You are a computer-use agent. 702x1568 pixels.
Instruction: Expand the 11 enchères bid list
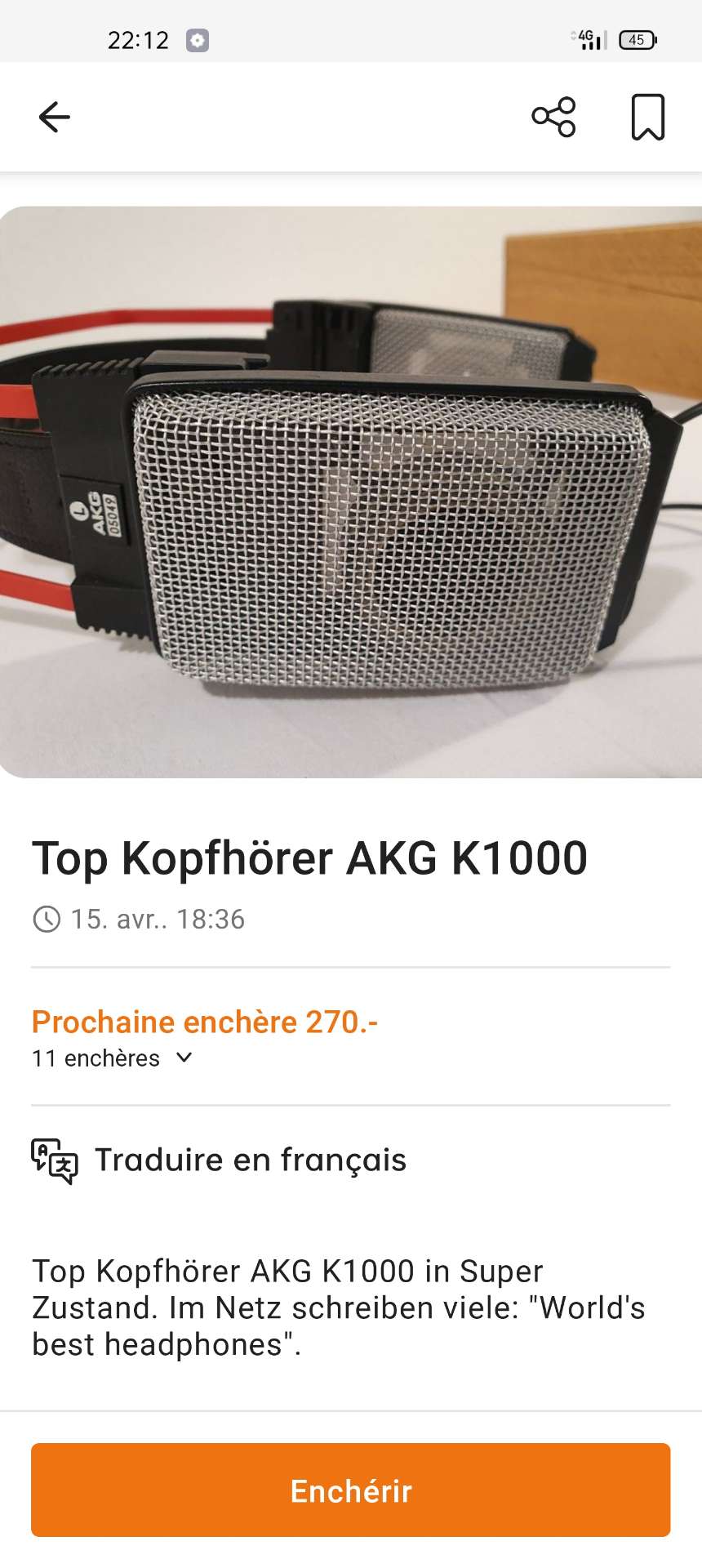pos(113,1058)
